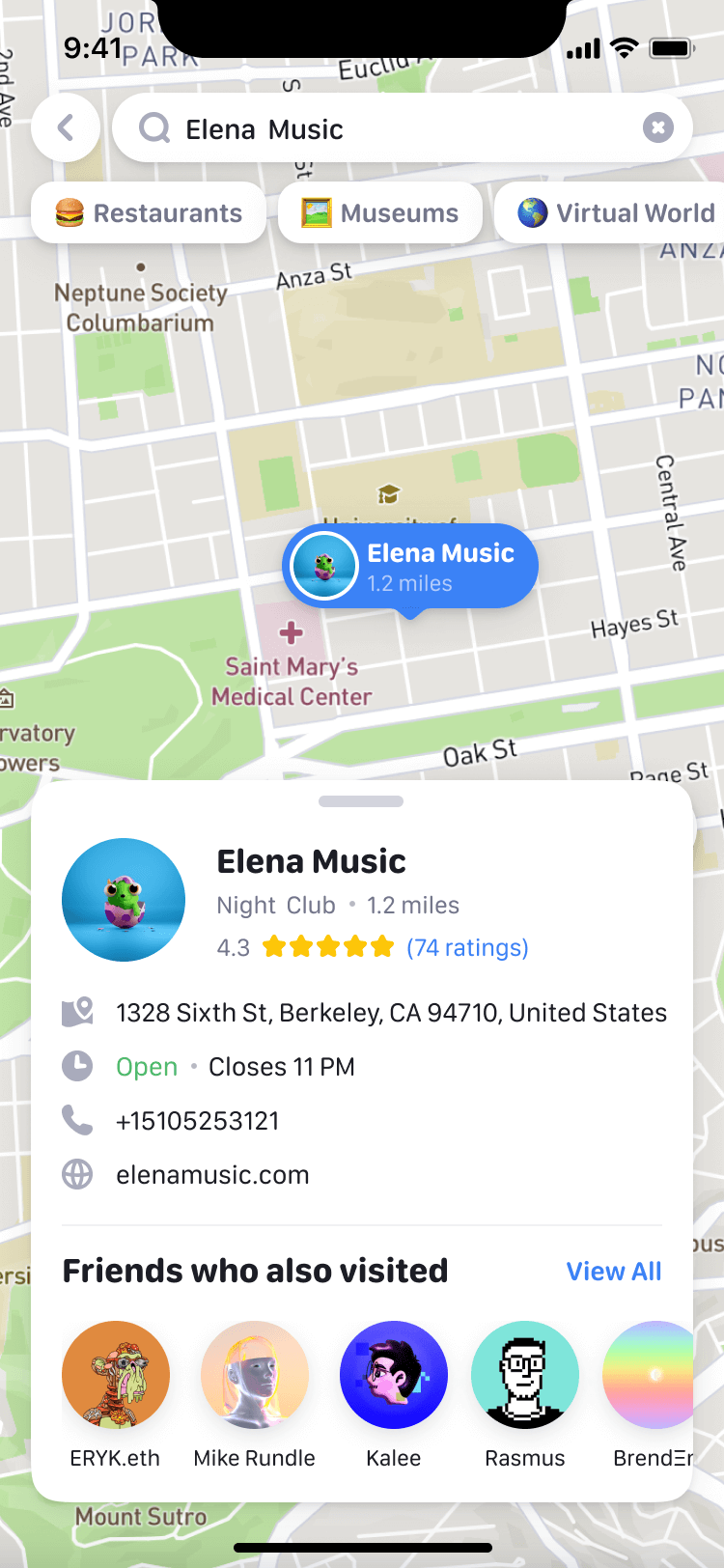Edit the Elena Music search field
724x1568 pixels.
[386, 128]
